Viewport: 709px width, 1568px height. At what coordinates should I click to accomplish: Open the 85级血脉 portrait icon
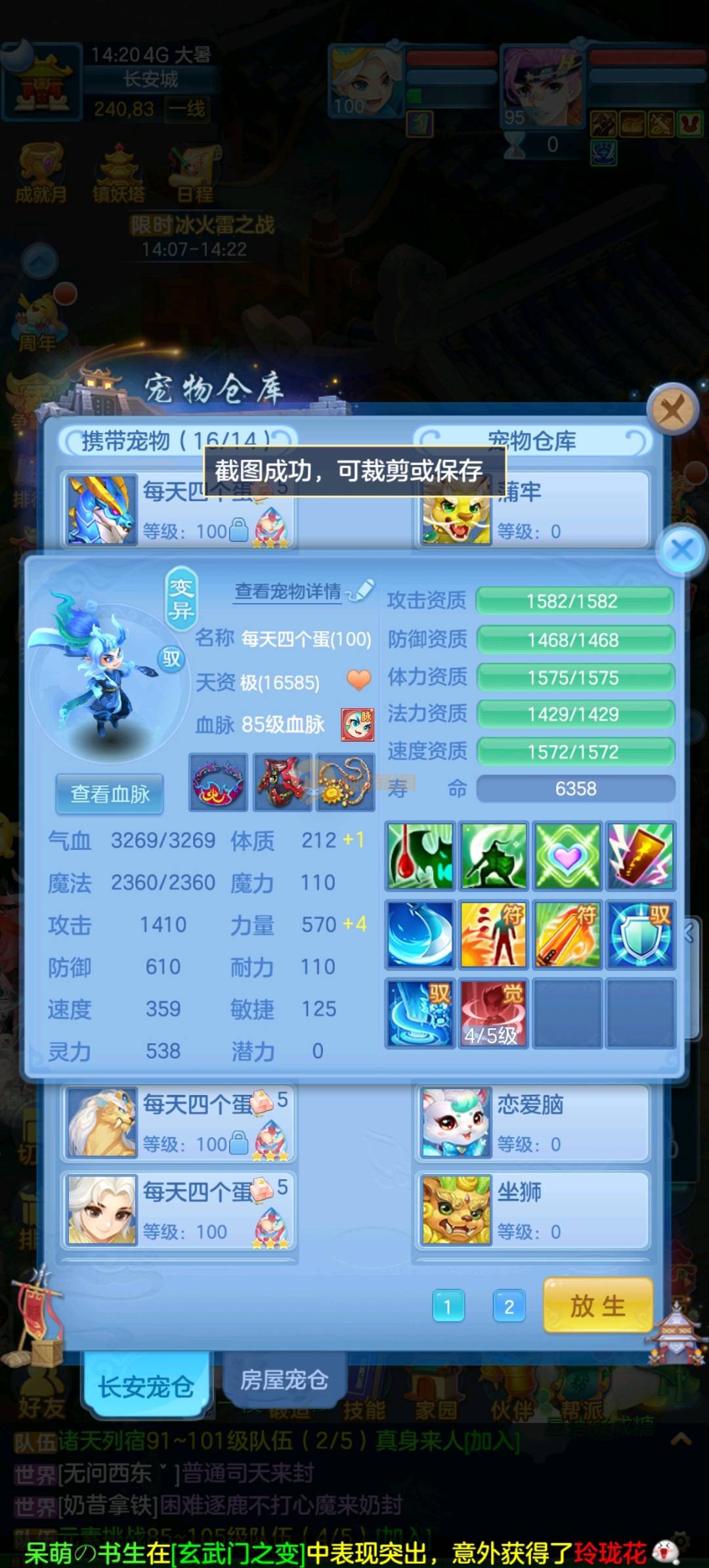click(x=357, y=725)
